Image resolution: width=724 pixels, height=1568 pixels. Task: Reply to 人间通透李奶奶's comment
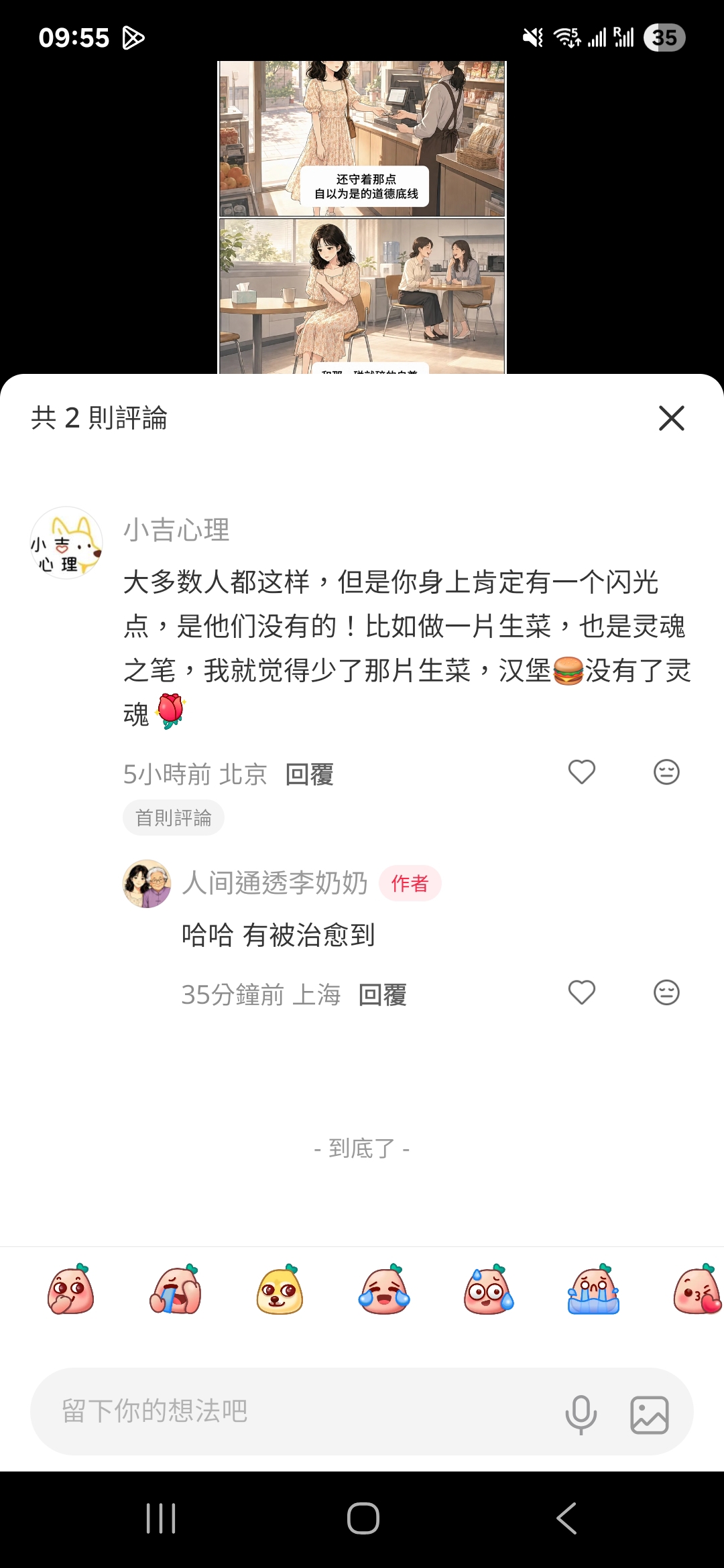click(382, 995)
